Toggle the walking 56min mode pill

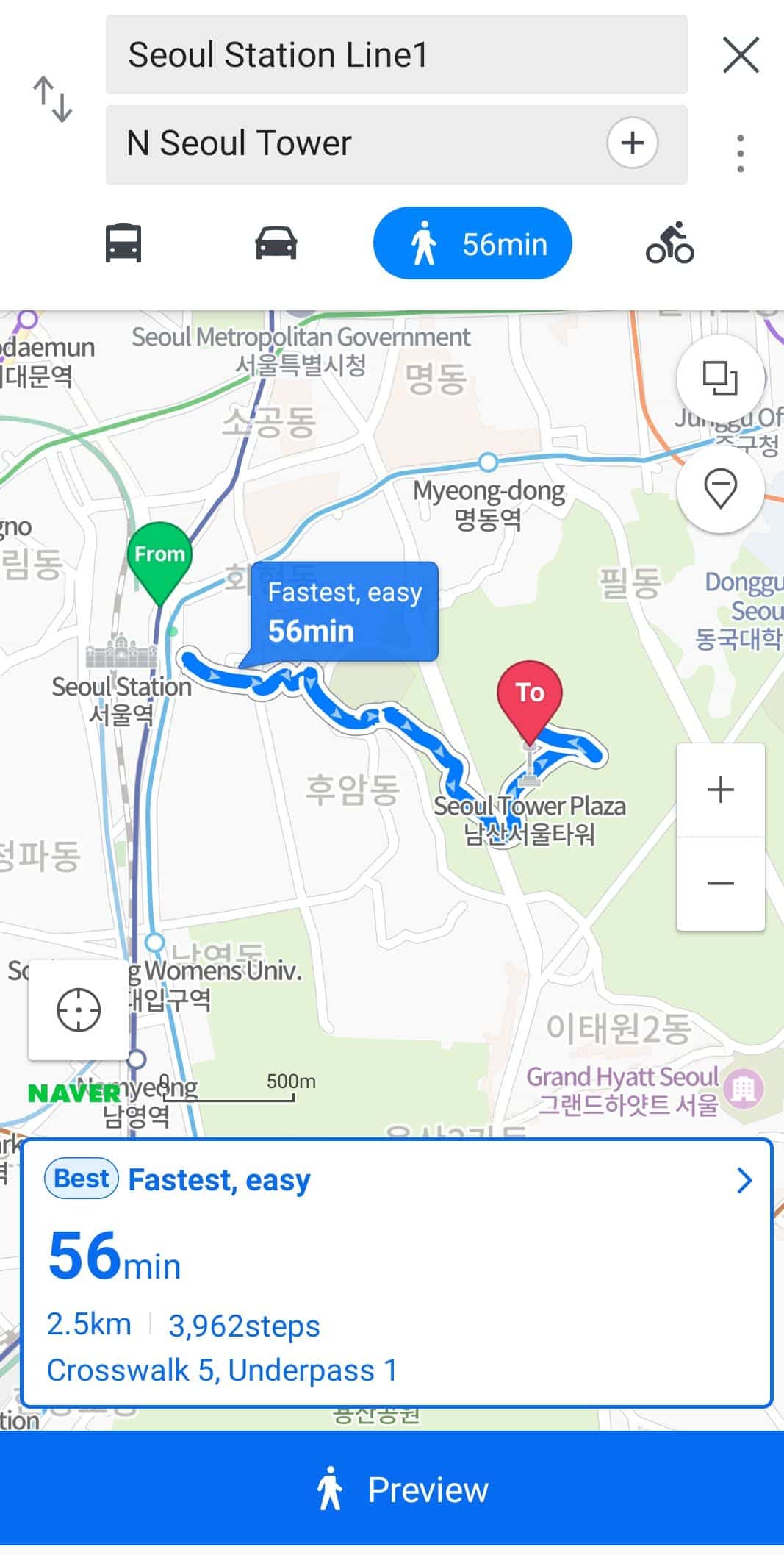tap(472, 243)
